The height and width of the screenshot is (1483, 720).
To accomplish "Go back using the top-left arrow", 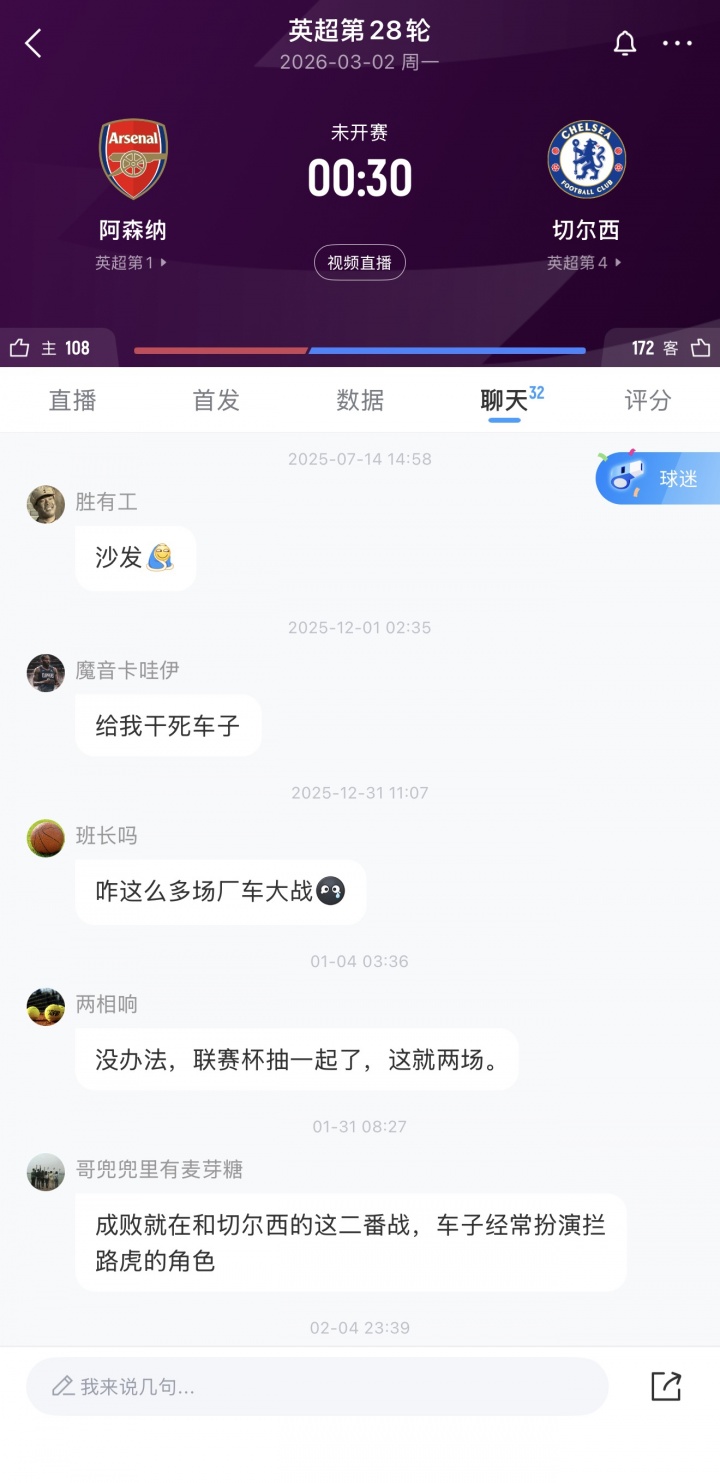I will (x=34, y=43).
